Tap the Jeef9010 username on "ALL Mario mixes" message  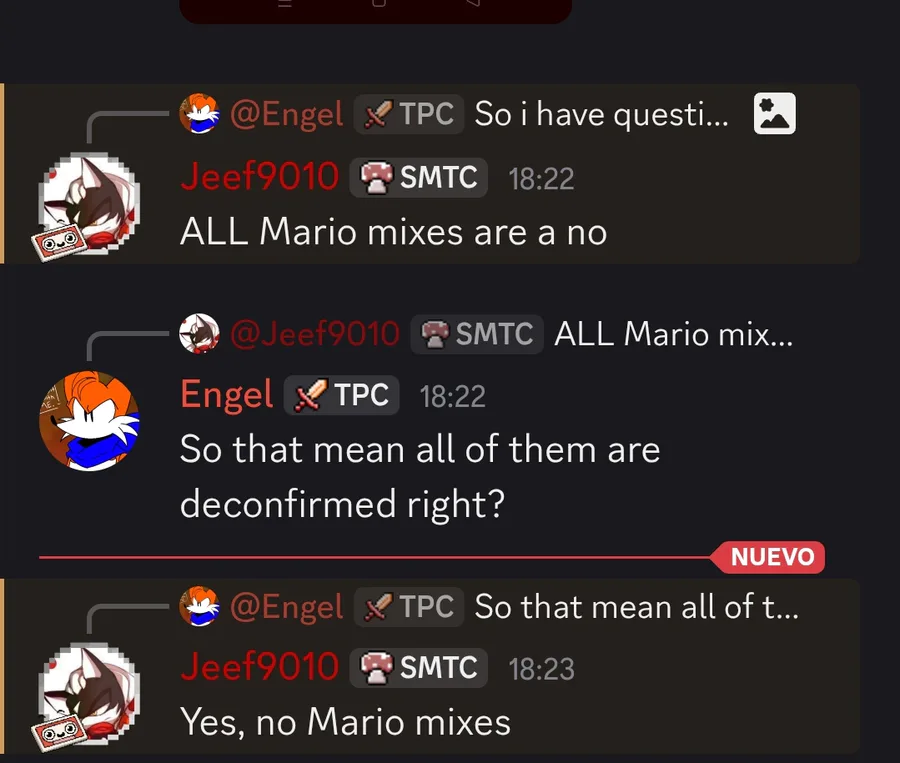(x=259, y=176)
